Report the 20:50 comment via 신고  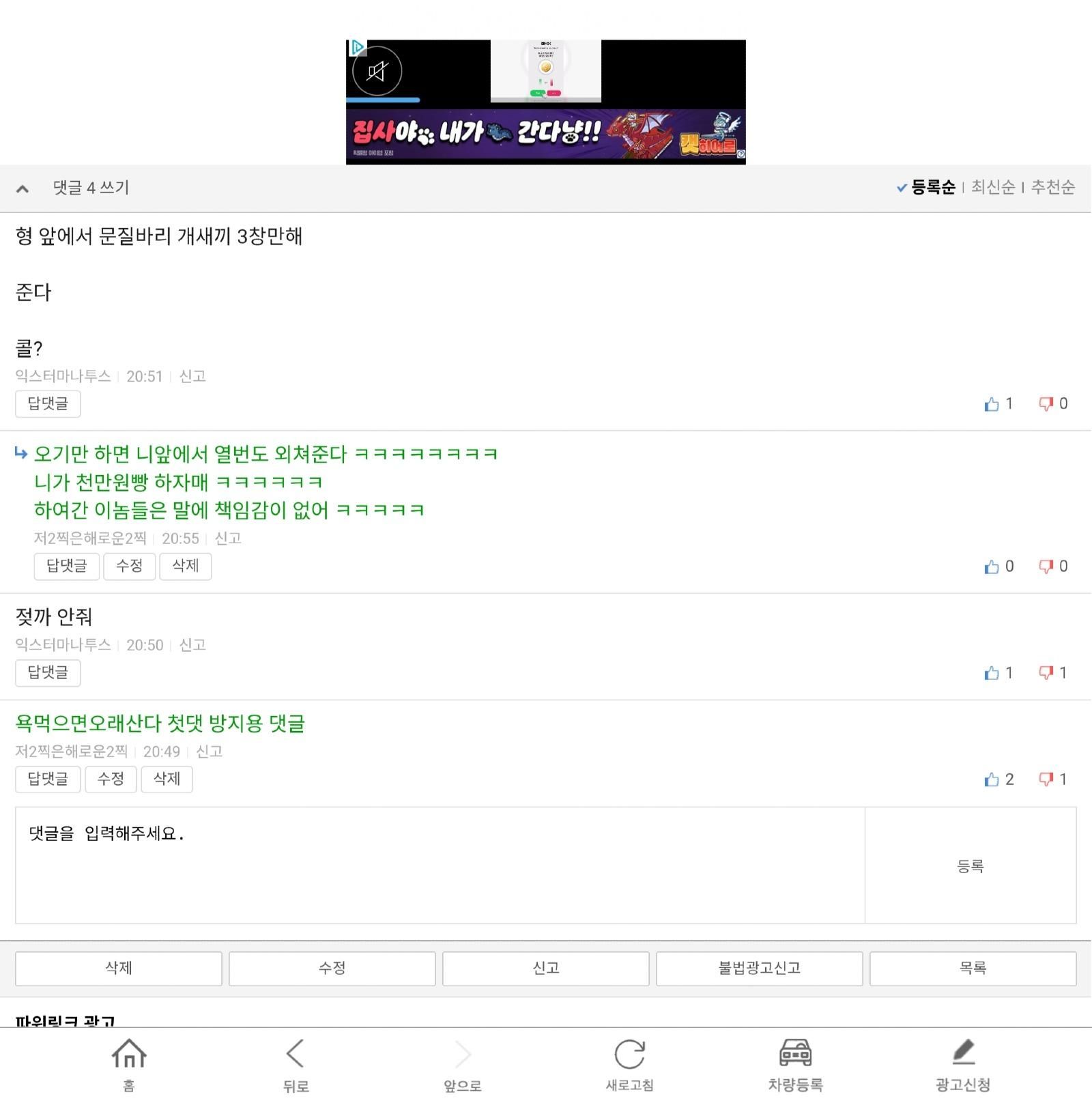[x=192, y=645]
